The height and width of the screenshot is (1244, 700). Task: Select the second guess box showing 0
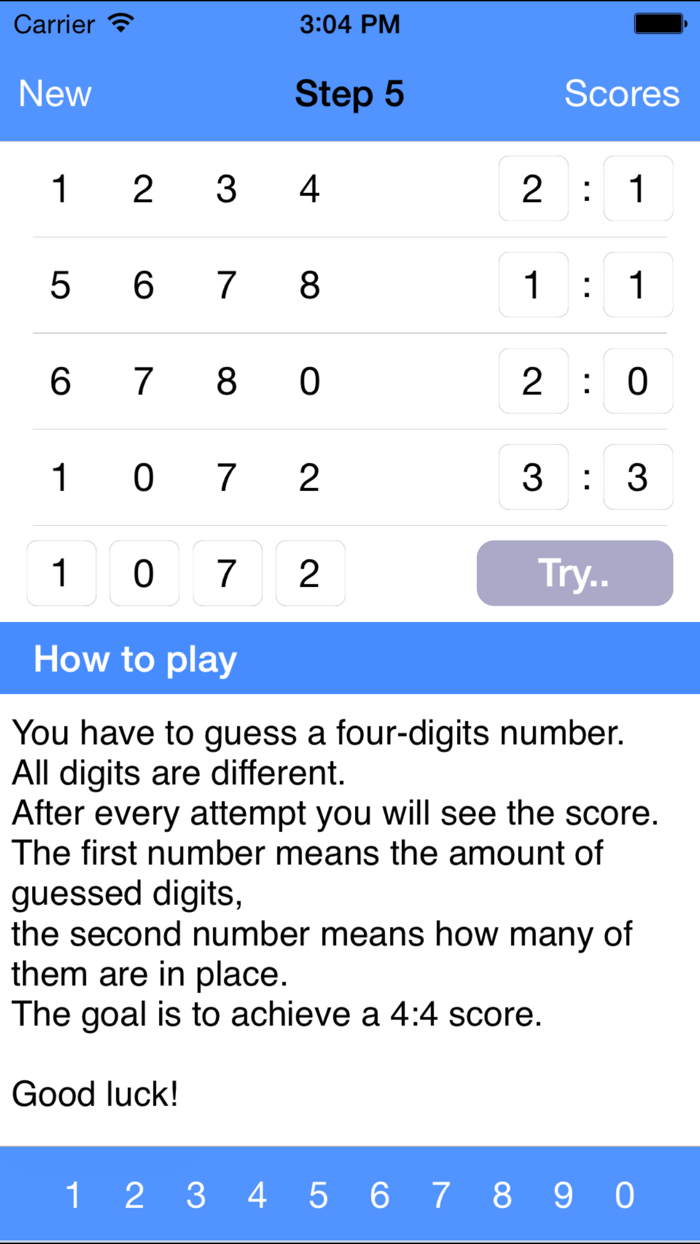coord(144,573)
